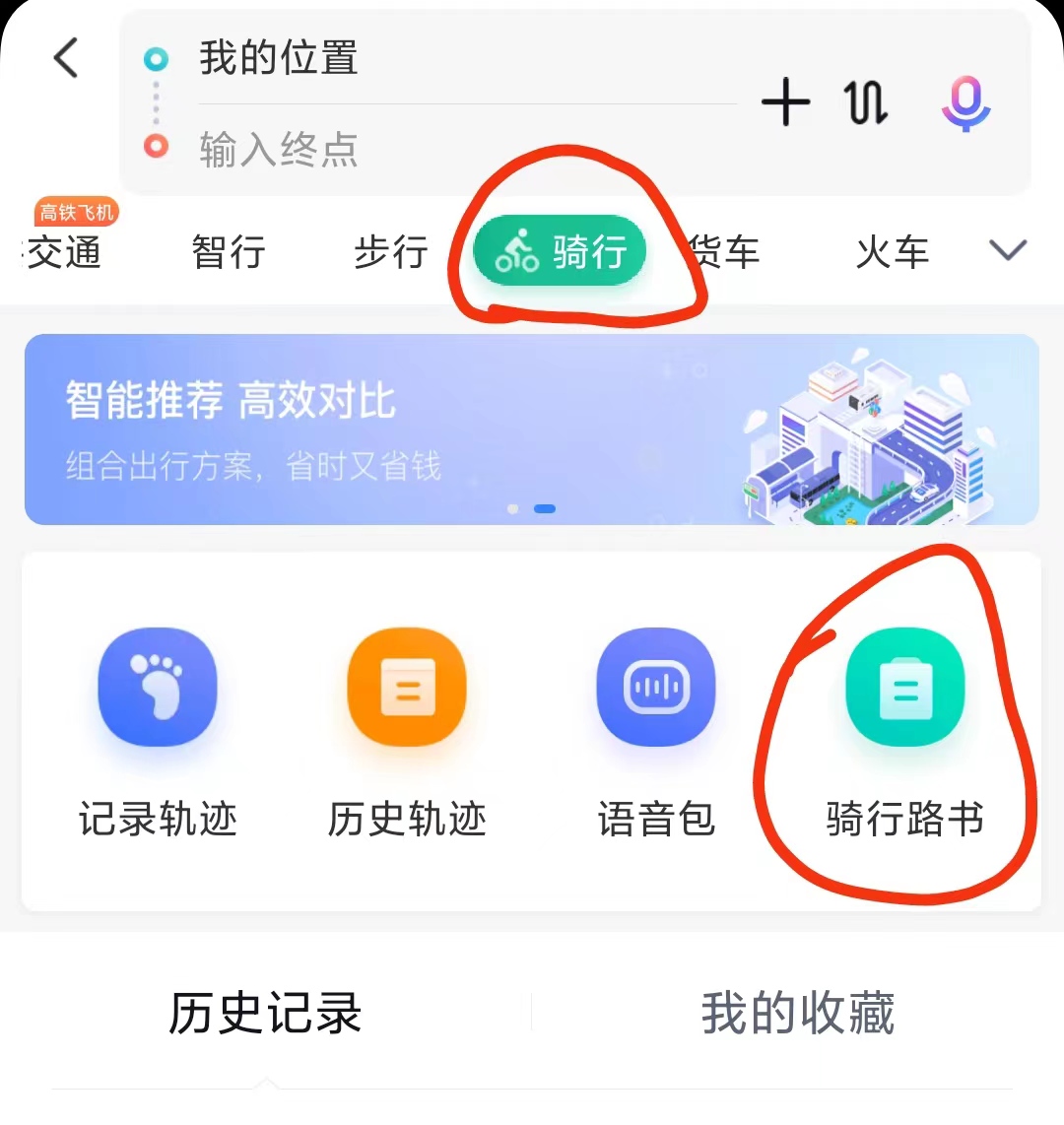Open 历史轨迹 past tracks
Screen dimensions: 1064x1125
(x=407, y=731)
